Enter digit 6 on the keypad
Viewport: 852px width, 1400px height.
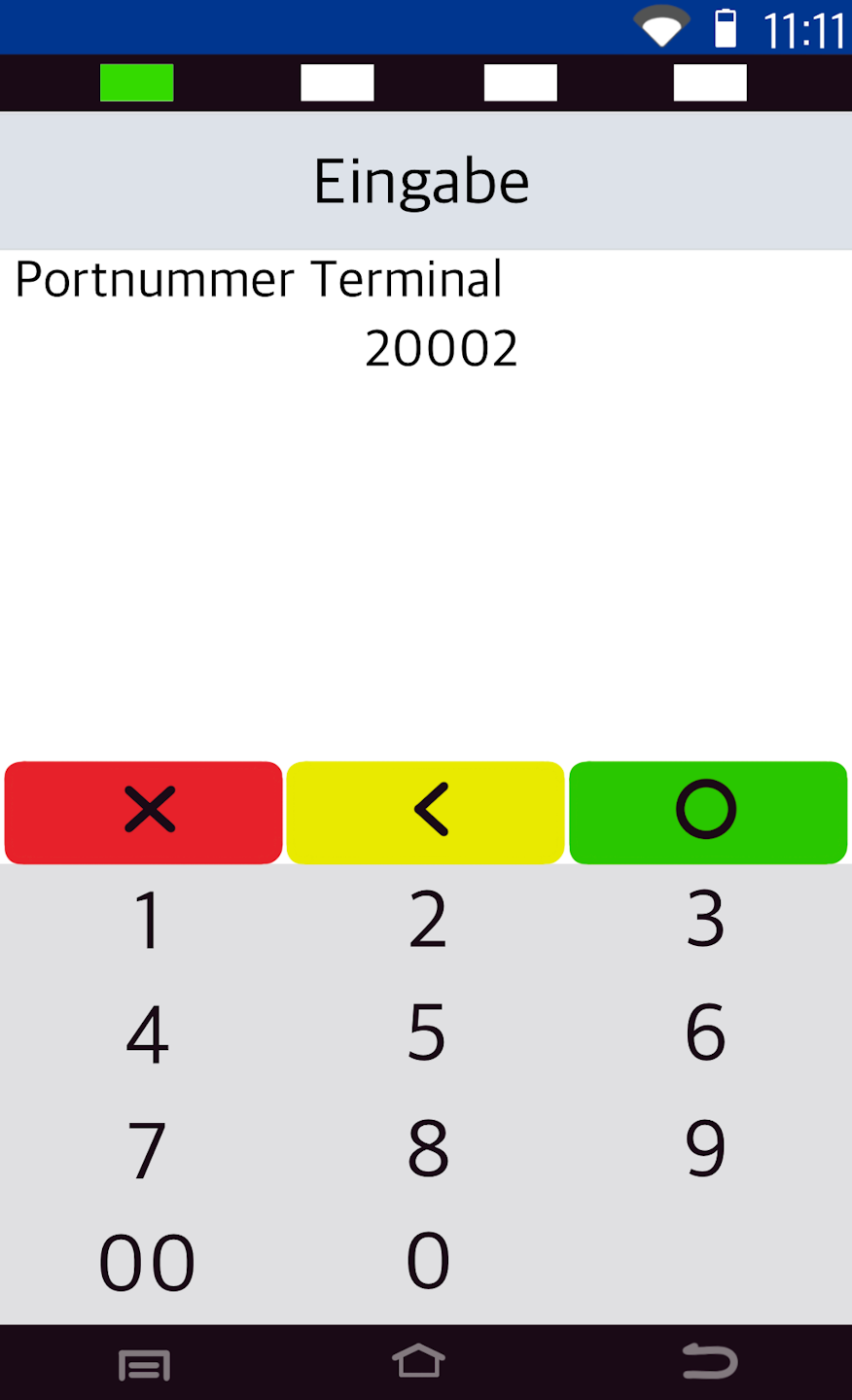[x=706, y=1033]
